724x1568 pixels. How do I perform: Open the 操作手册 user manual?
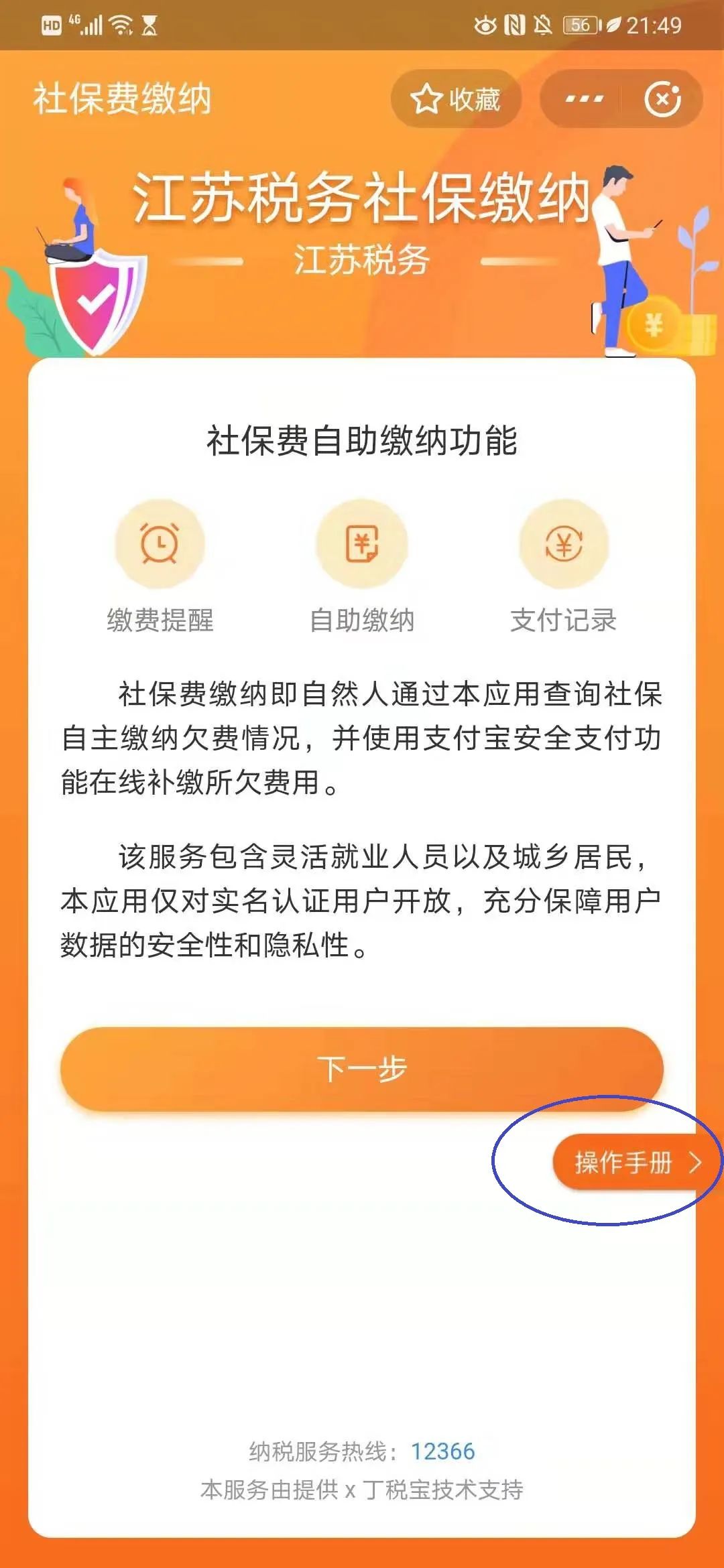630,1163
